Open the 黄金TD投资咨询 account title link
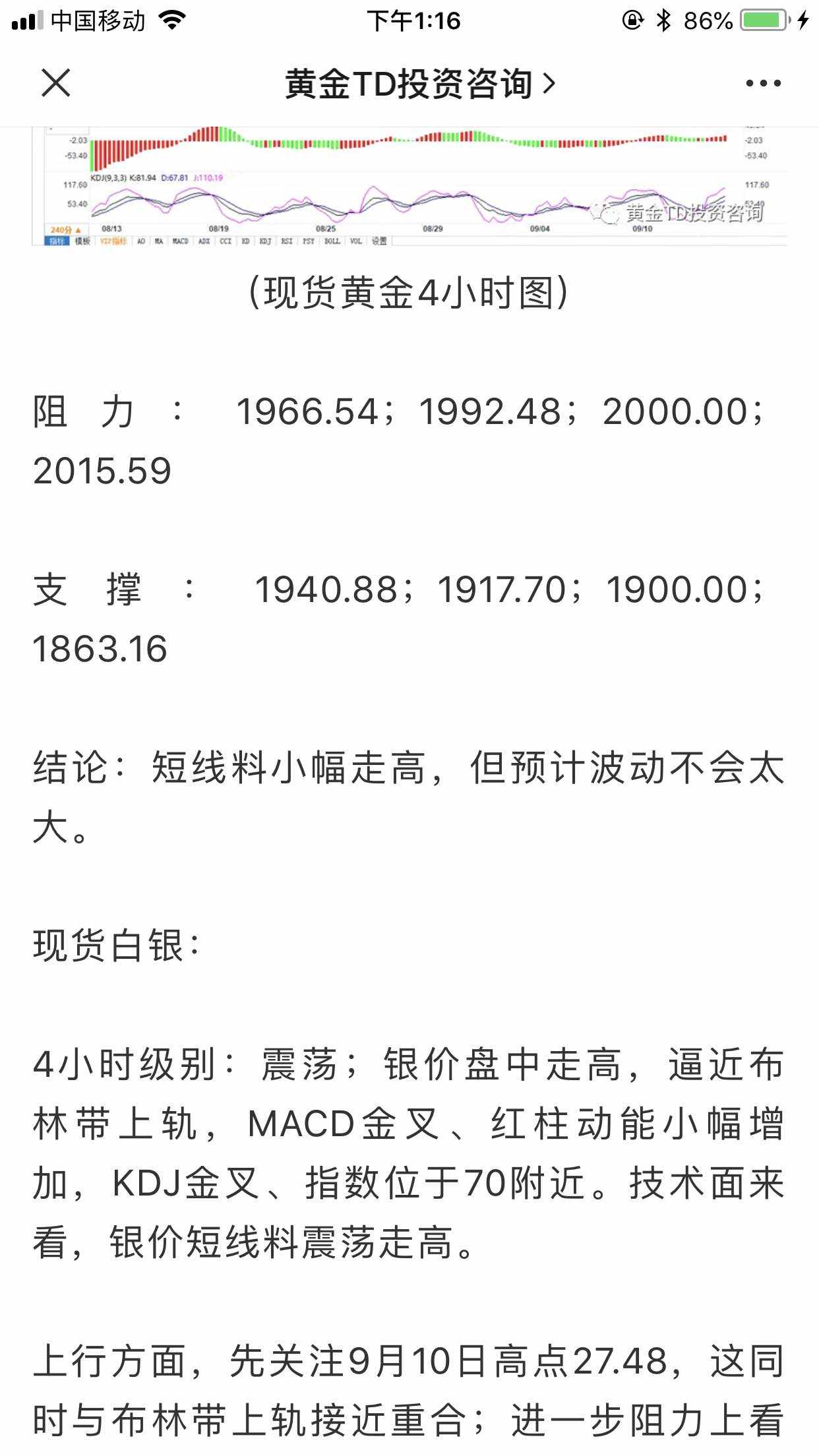This screenshot has height=1456, width=819. point(420,84)
